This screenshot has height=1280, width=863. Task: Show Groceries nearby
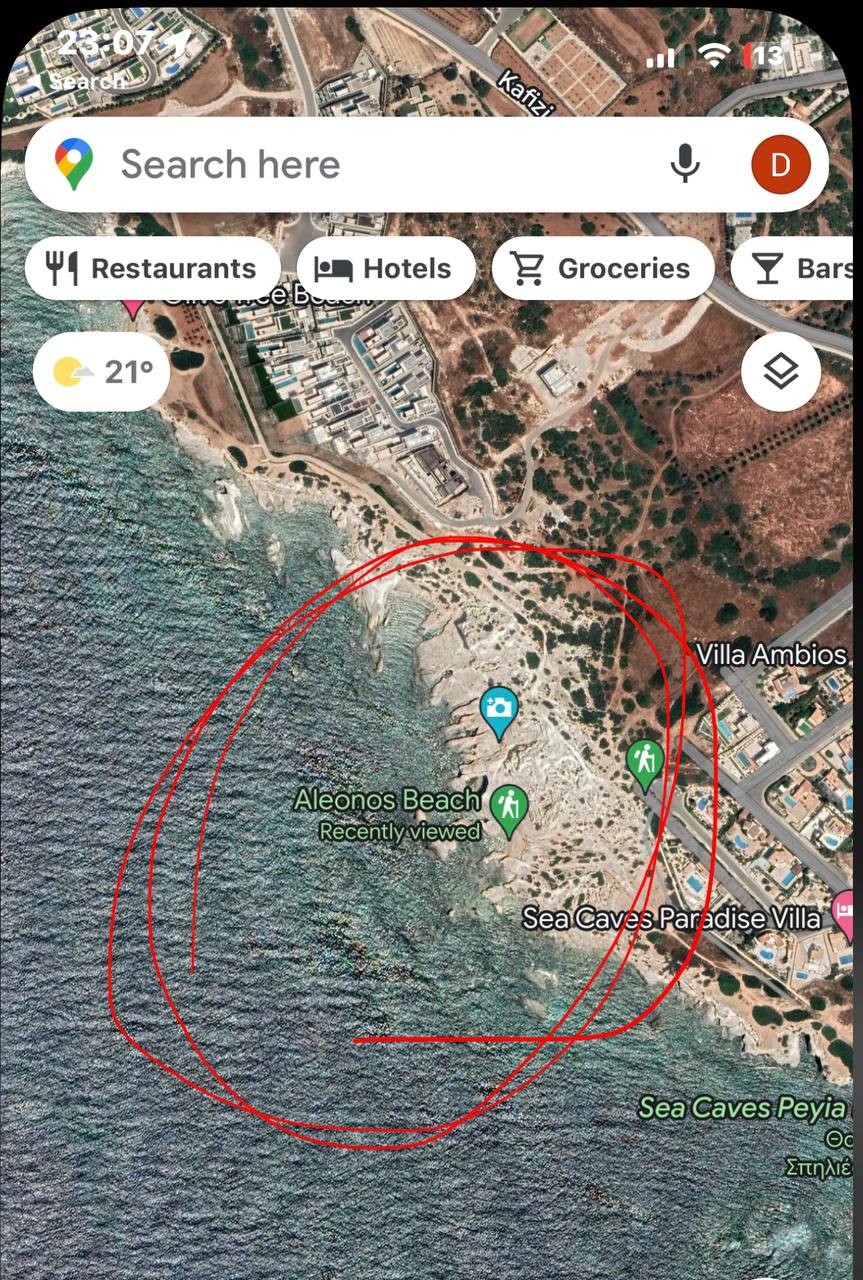click(603, 268)
